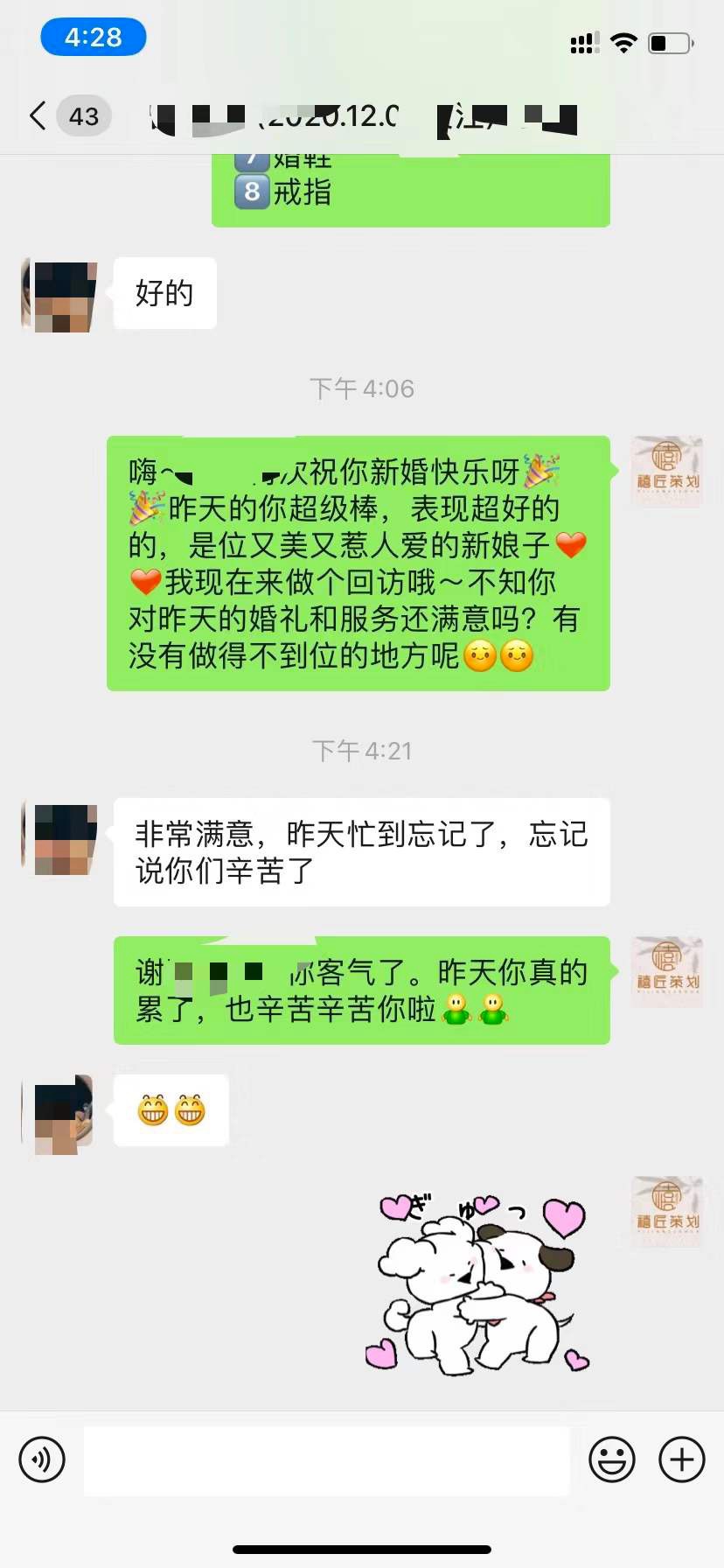Open the plus attachments menu

tap(681, 1459)
